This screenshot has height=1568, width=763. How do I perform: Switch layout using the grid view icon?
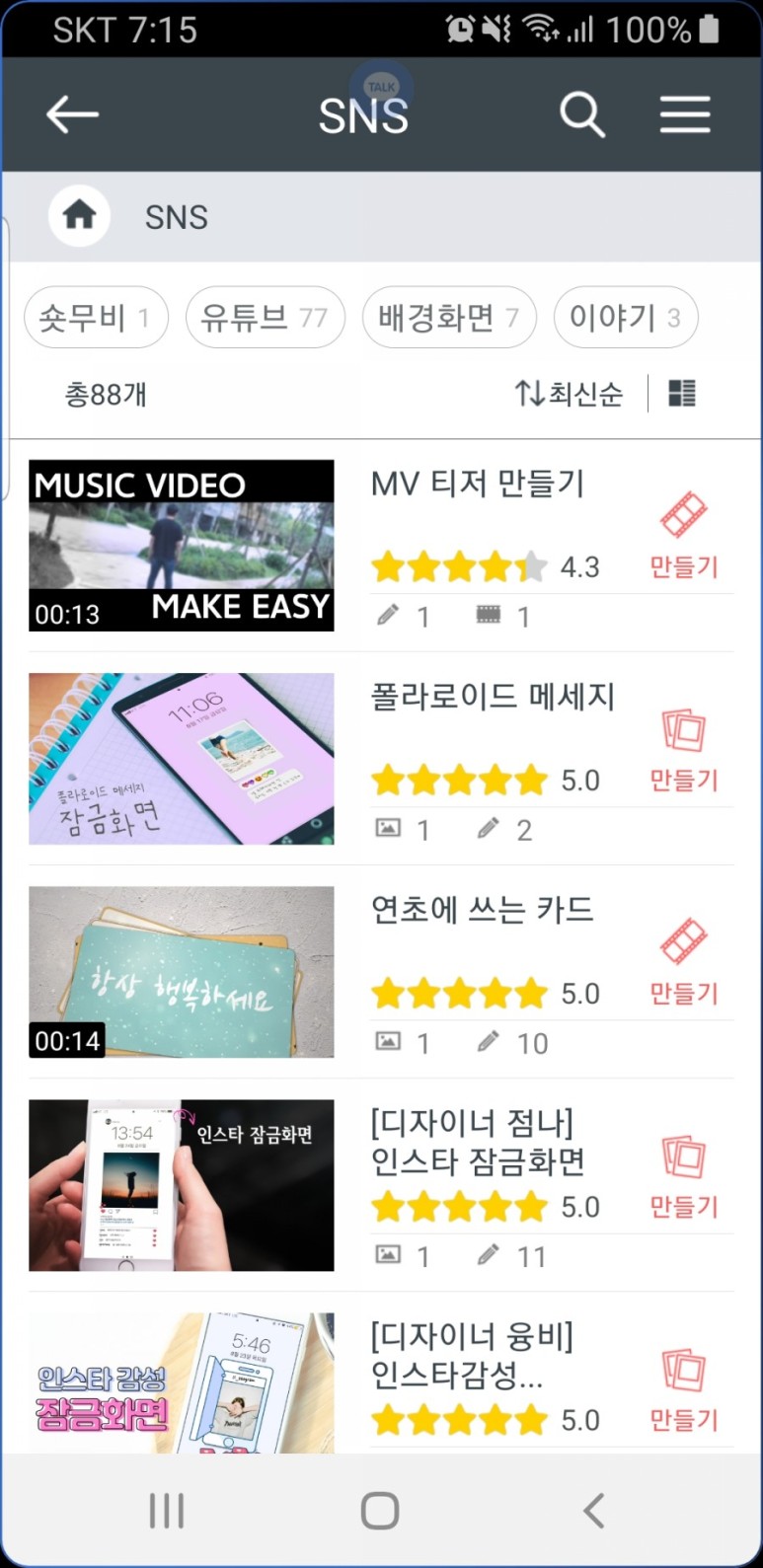(x=680, y=393)
